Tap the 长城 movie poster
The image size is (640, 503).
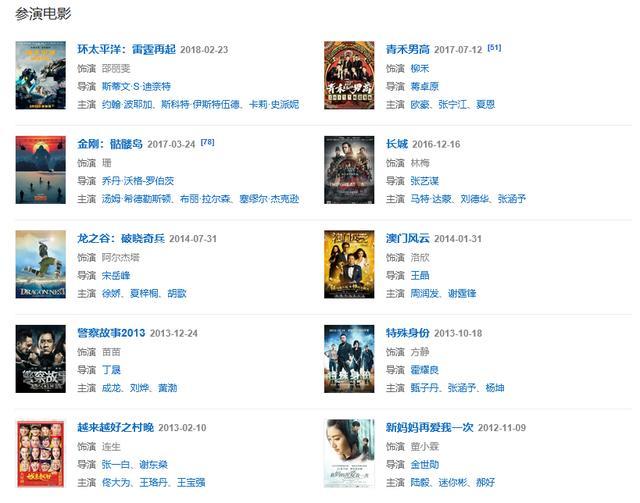pyautogui.click(x=349, y=170)
